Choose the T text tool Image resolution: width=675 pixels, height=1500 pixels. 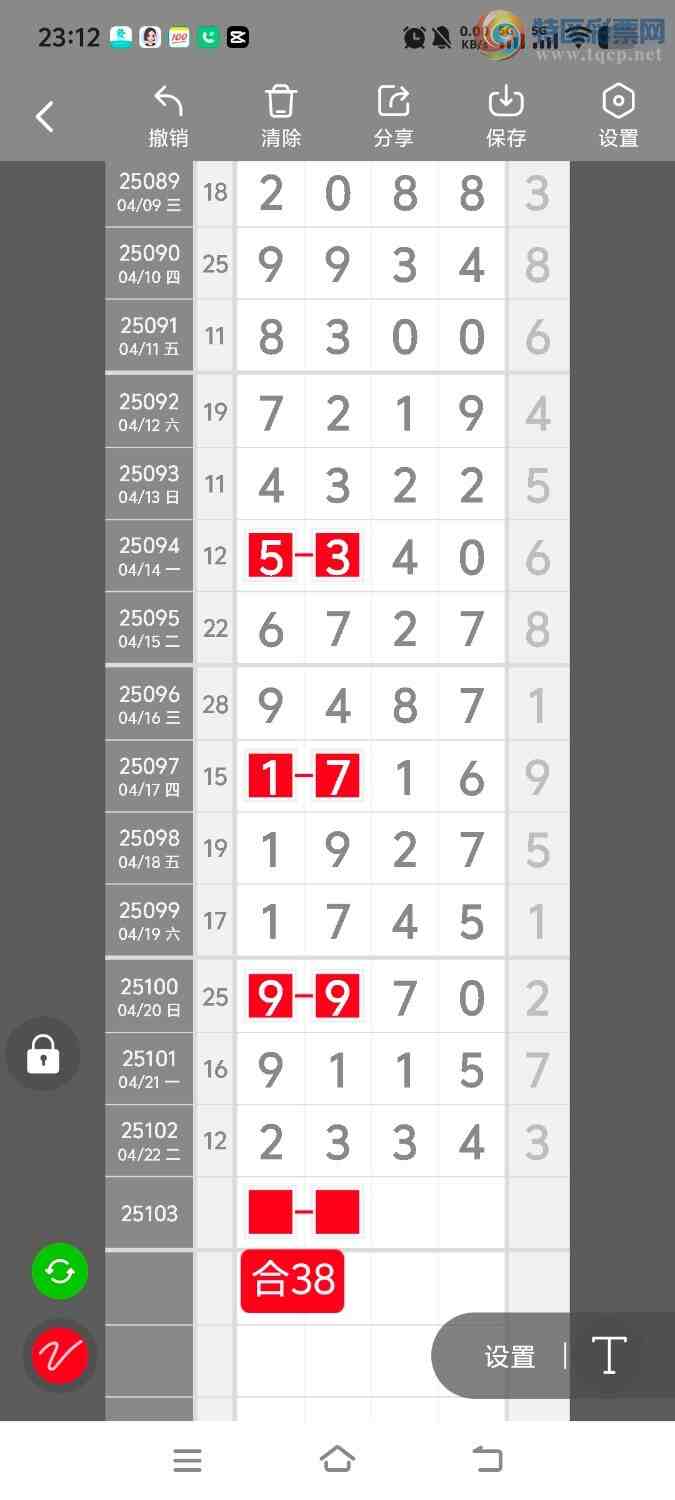[x=609, y=1356]
